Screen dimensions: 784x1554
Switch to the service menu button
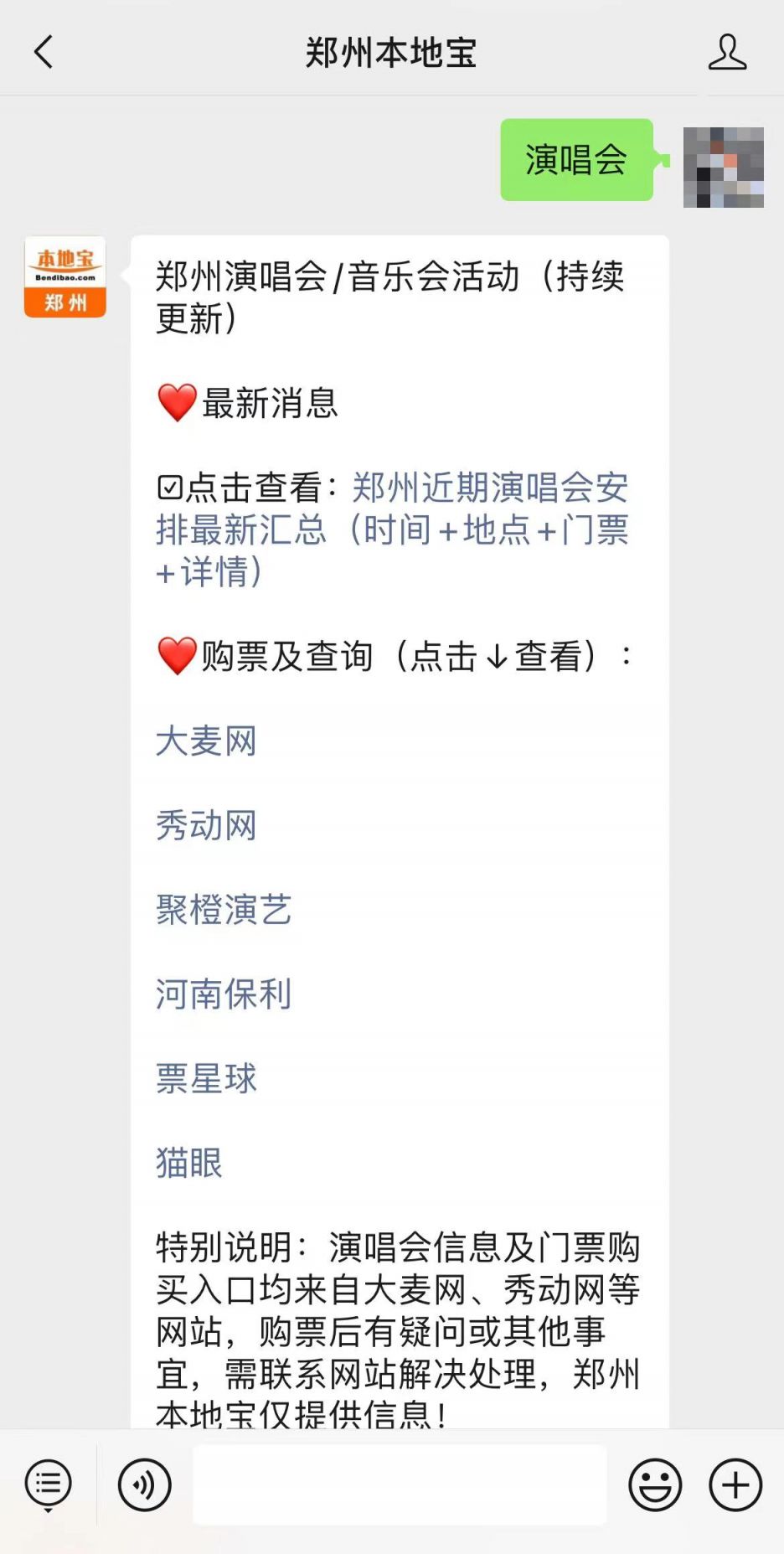[x=49, y=1485]
